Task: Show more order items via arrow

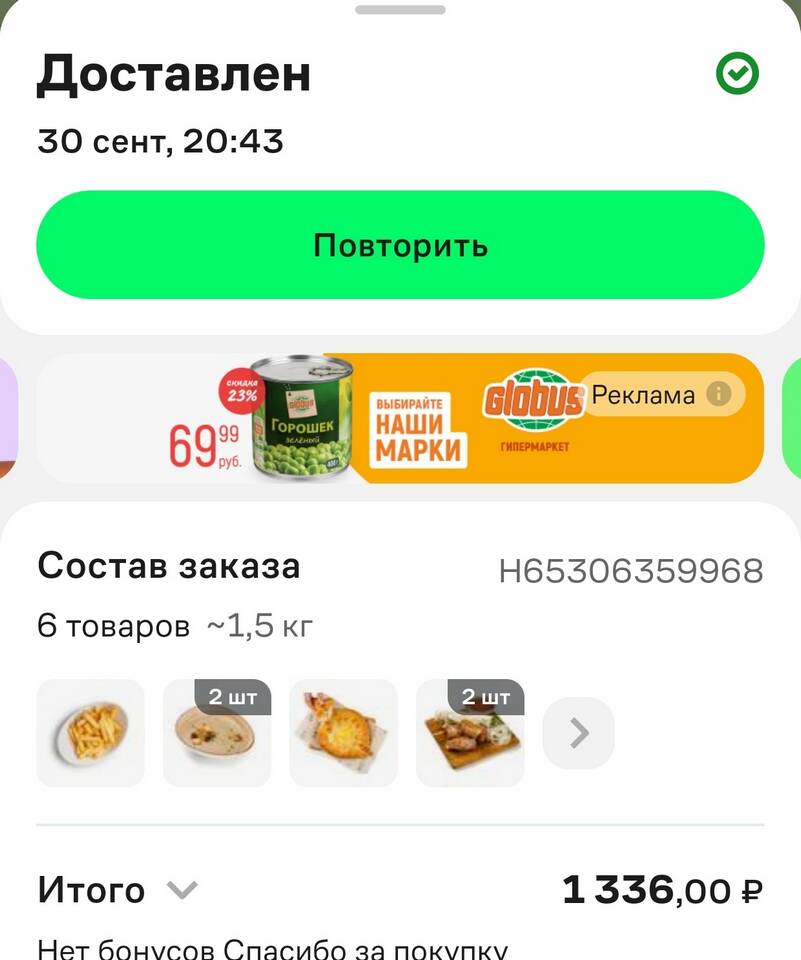Action: tap(578, 733)
